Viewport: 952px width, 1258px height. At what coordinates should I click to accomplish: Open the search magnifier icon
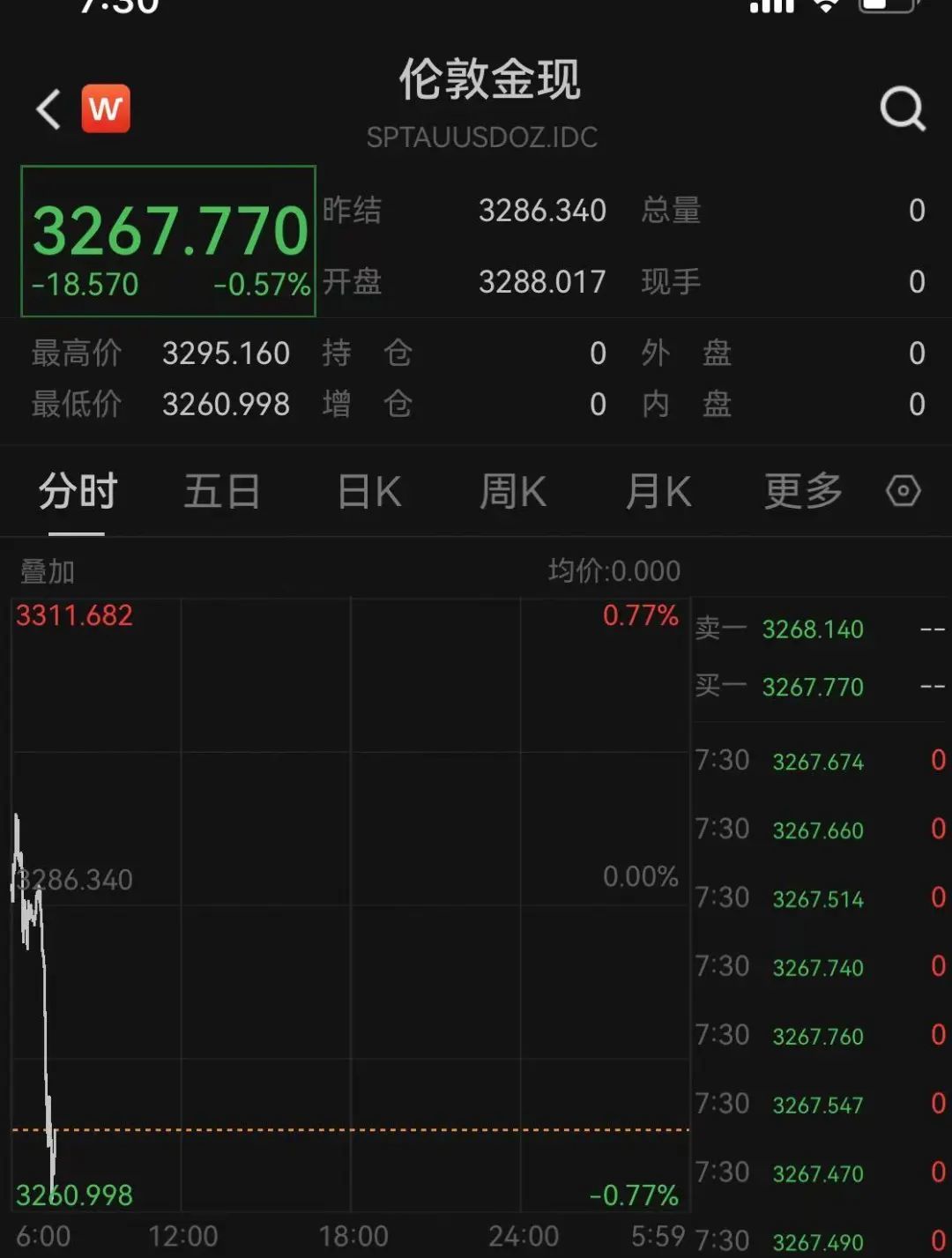[x=903, y=109]
